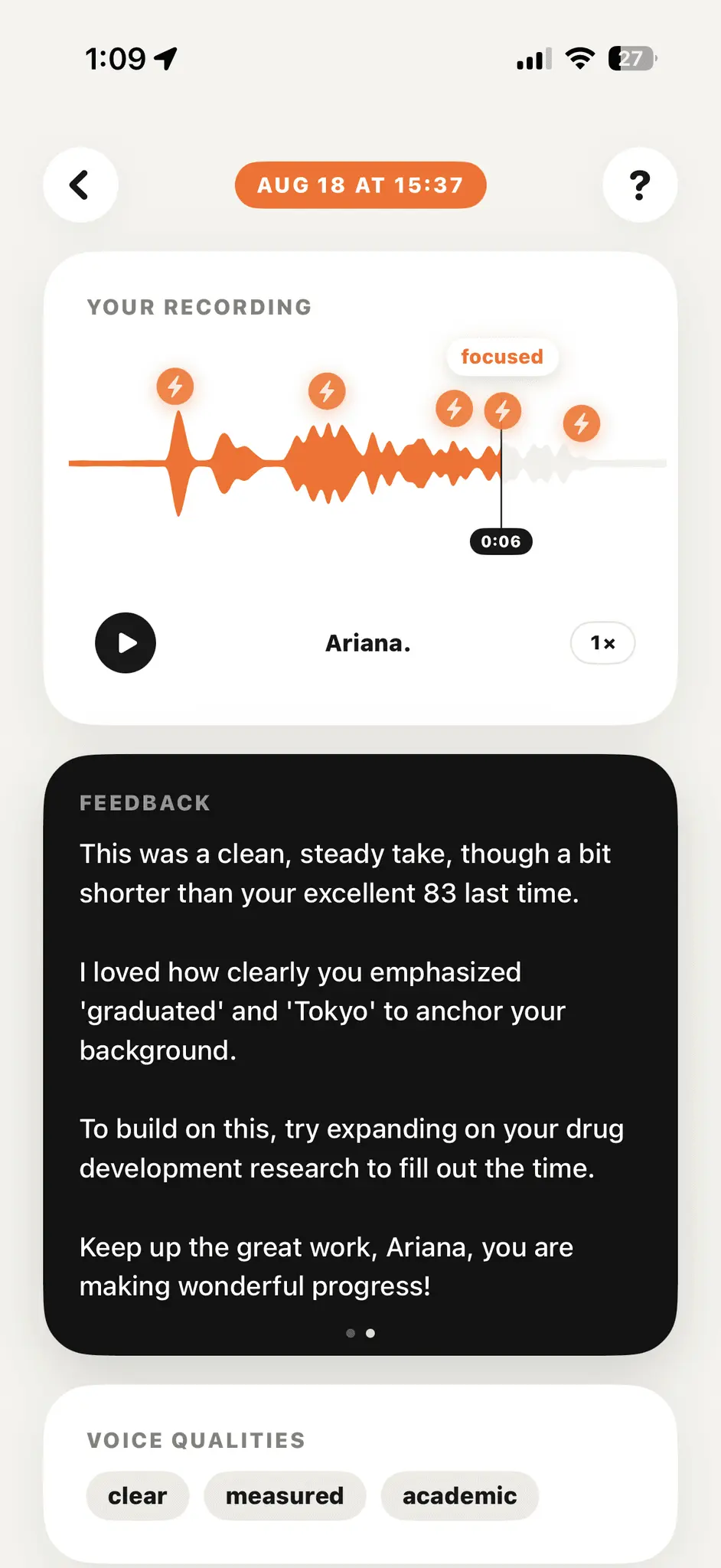Tap the lightning marker under the focused label
Image resolution: width=721 pixels, height=1568 pixels.
click(503, 411)
